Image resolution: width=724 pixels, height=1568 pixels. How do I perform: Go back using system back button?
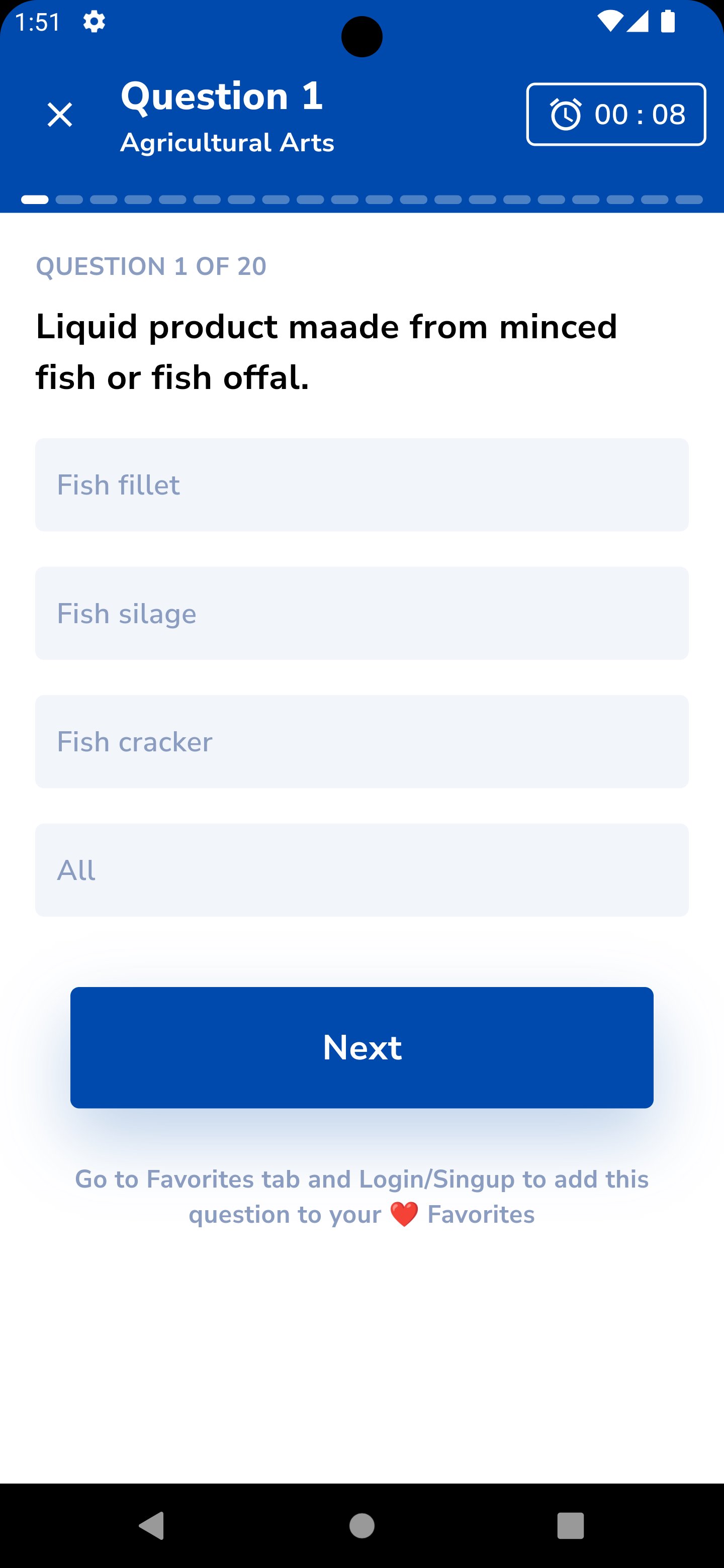[152, 1526]
